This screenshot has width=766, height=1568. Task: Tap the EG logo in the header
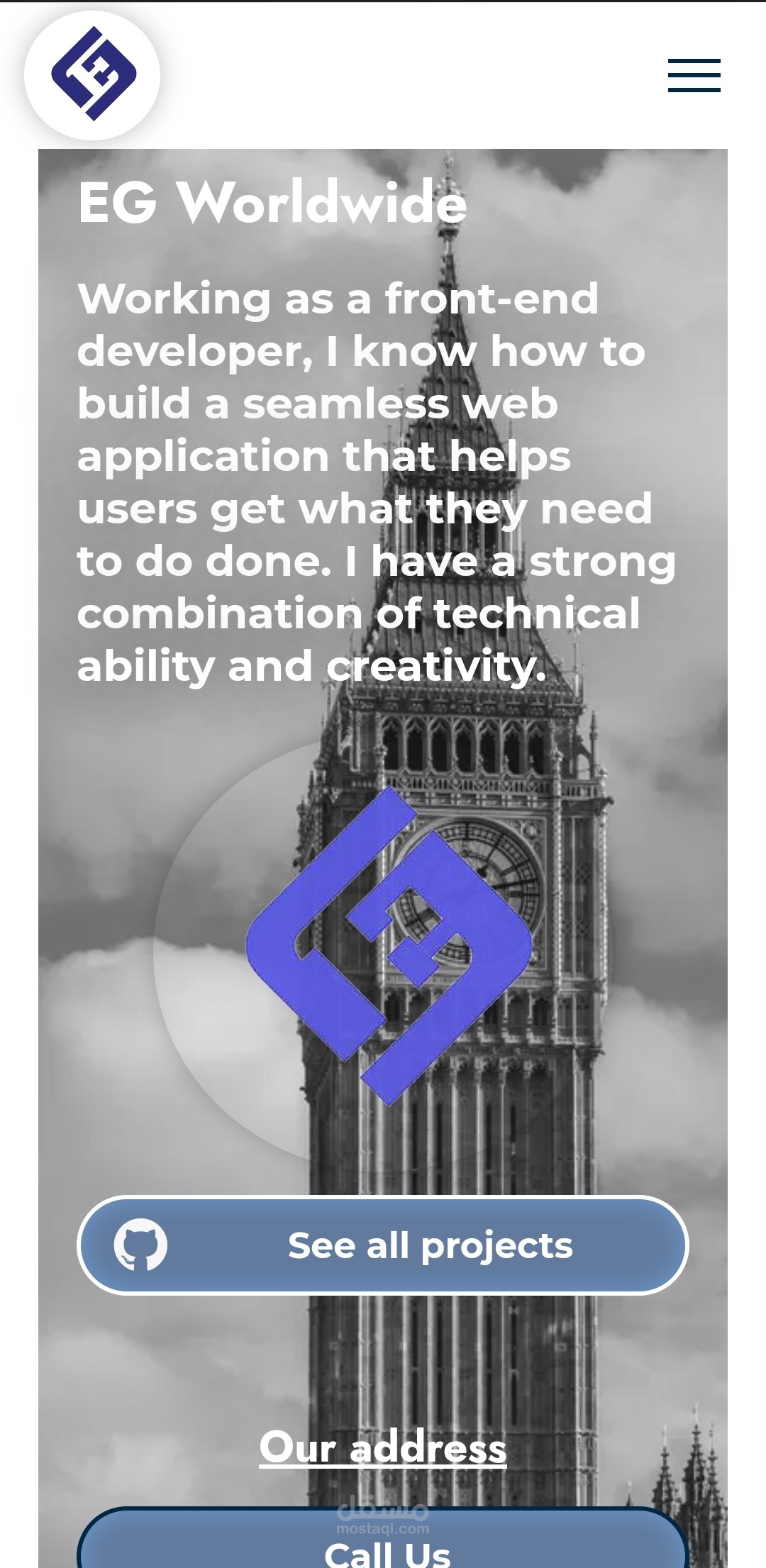point(92,74)
